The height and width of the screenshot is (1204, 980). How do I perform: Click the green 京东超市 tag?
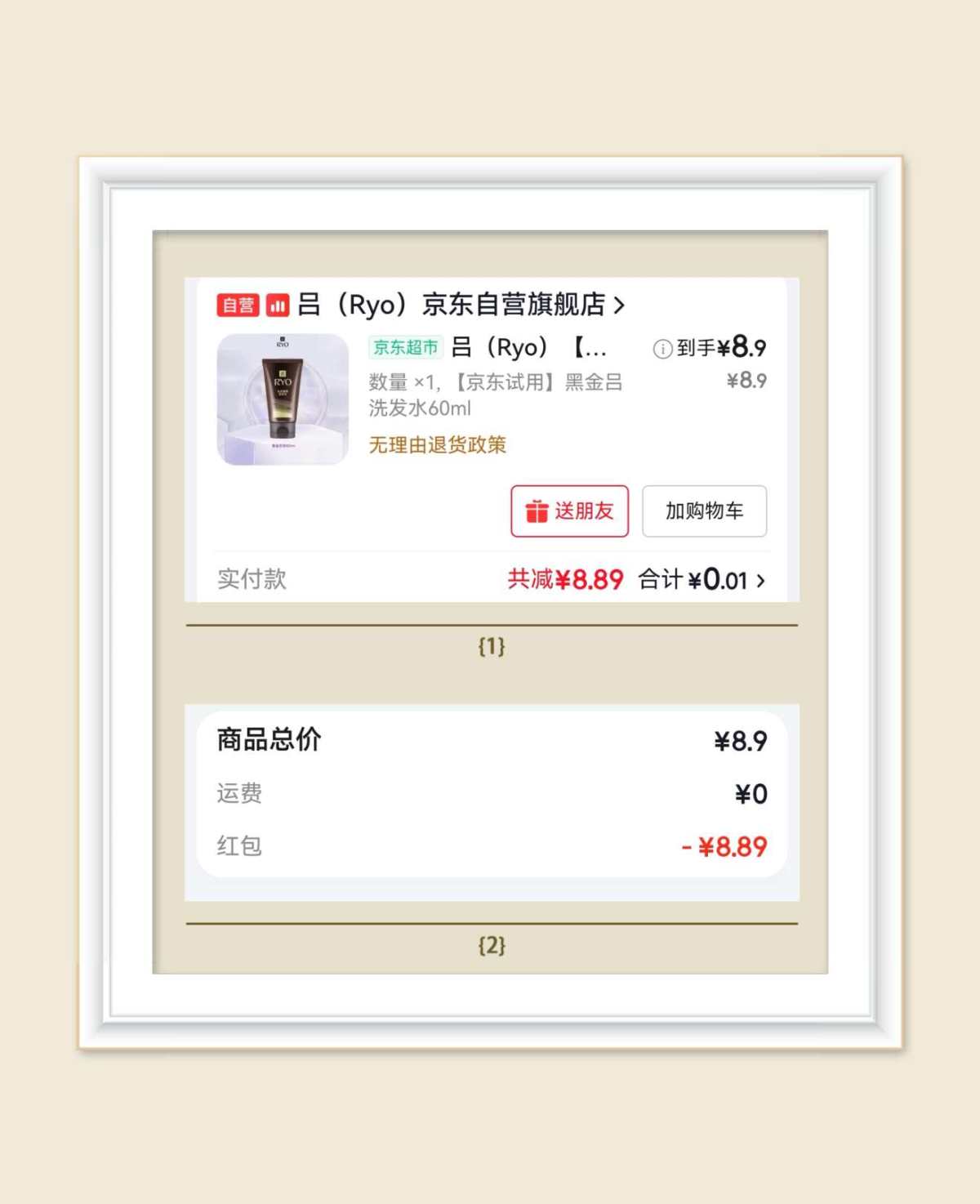406,346
